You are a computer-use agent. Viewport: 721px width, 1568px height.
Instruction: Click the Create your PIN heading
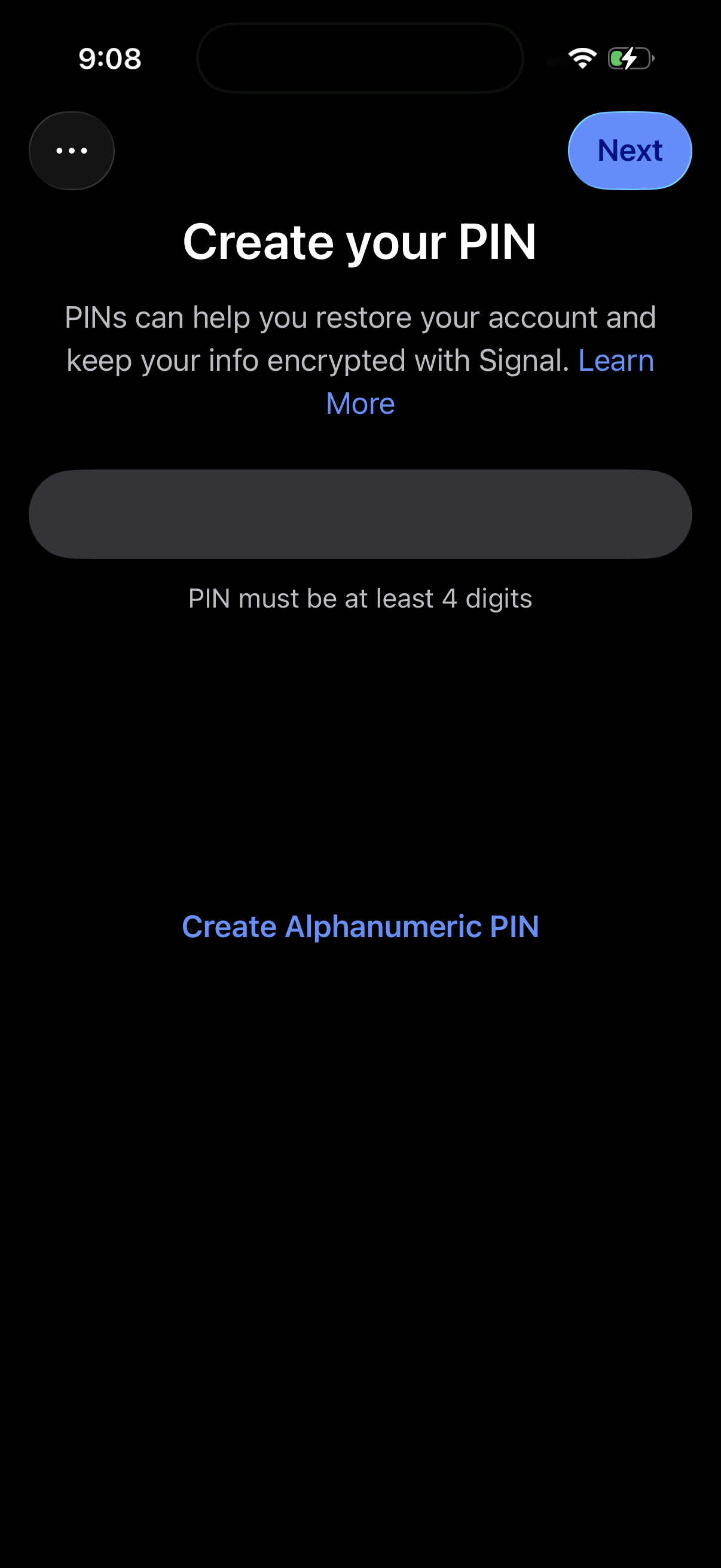(x=360, y=242)
